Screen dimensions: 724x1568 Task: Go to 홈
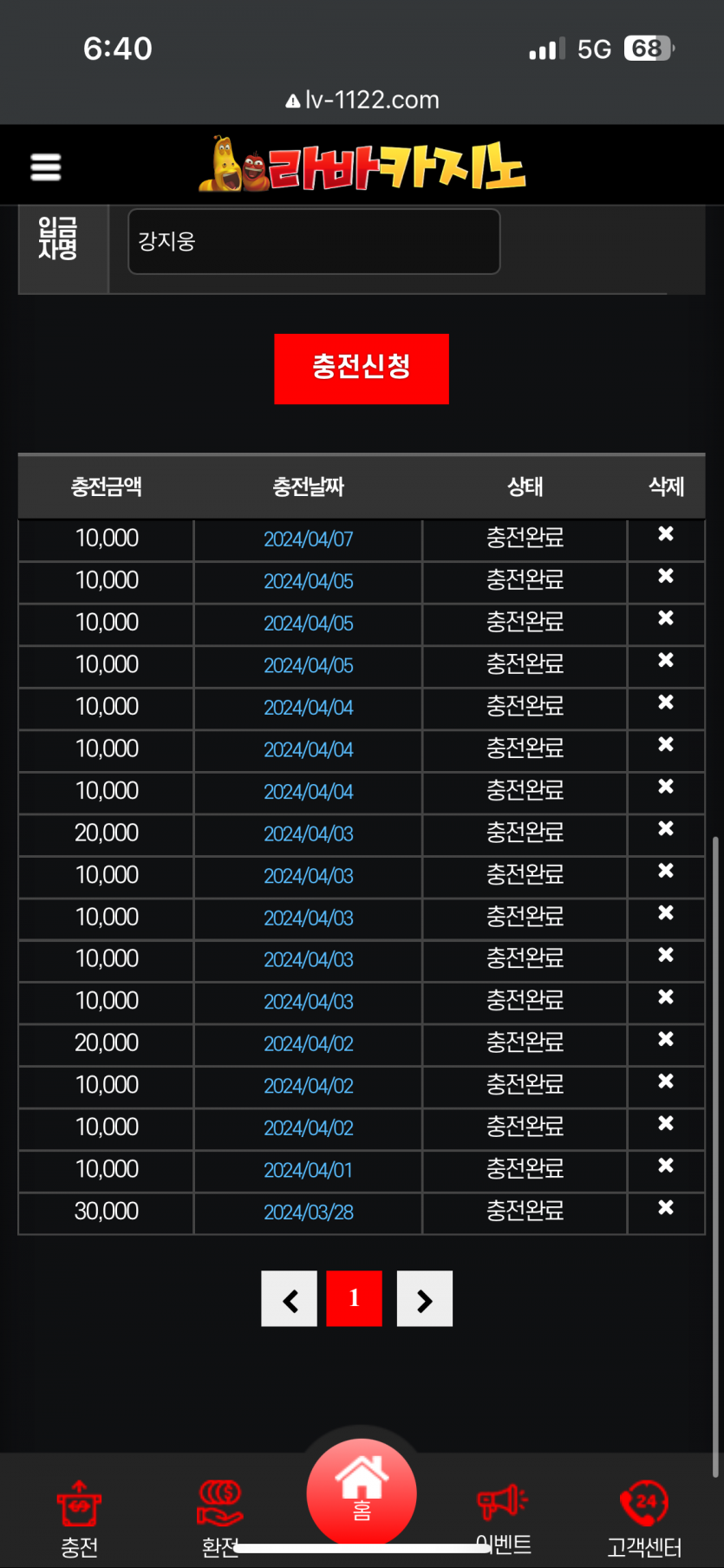pos(362,1493)
